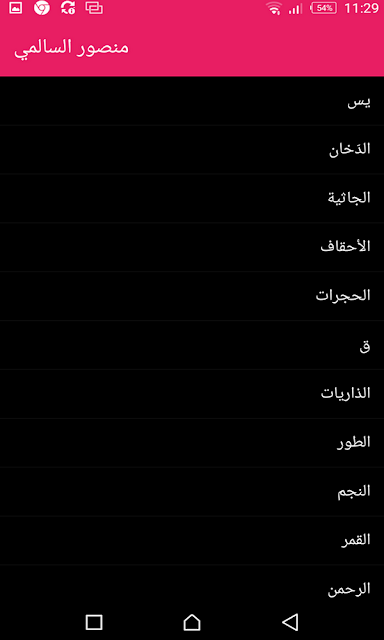384x640 pixels.
Task: Select surah القمر
Action: click(192, 541)
